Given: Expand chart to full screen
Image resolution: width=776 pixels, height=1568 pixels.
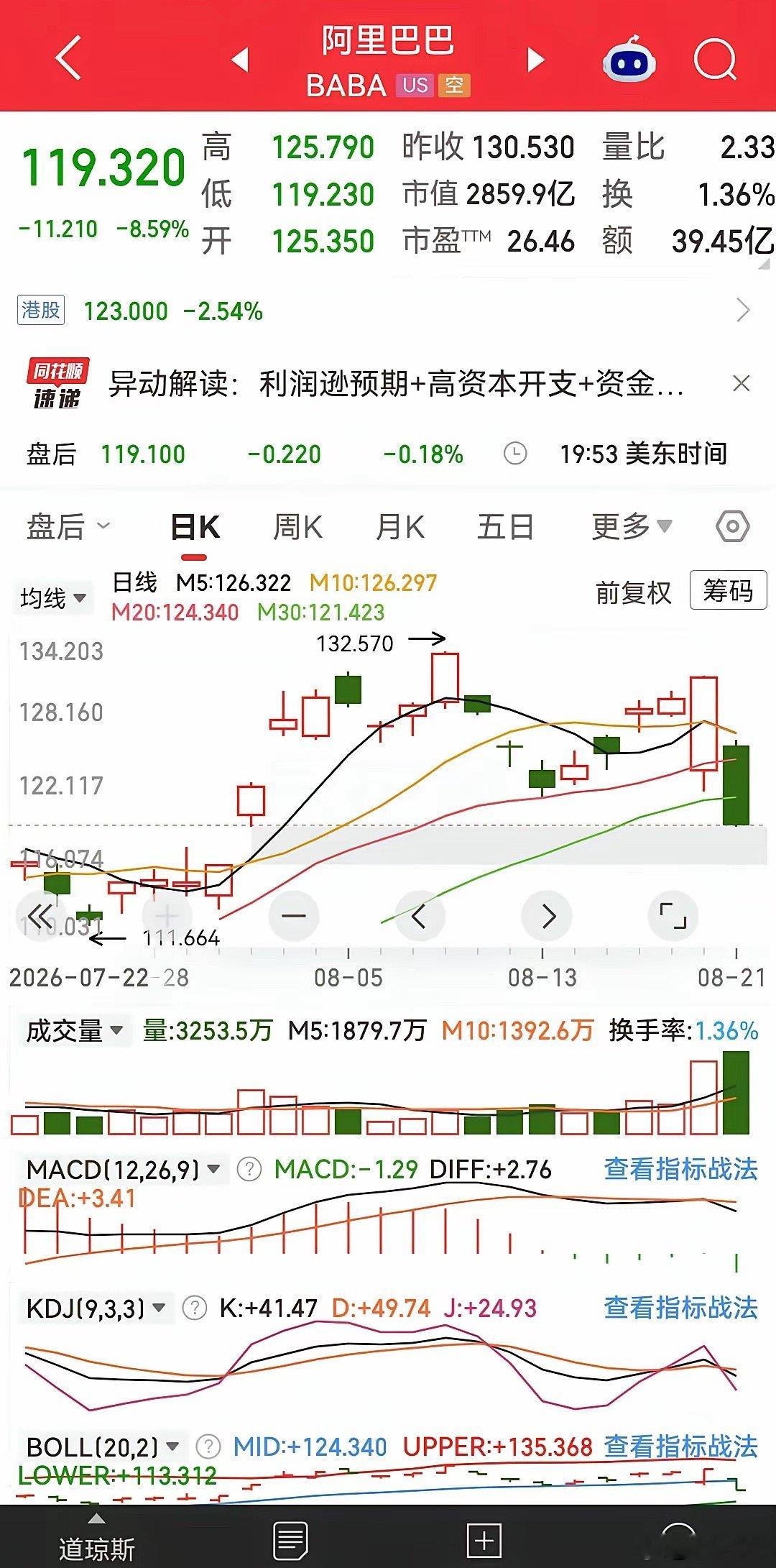Looking at the screenshot, I should (x=673, y=916).
